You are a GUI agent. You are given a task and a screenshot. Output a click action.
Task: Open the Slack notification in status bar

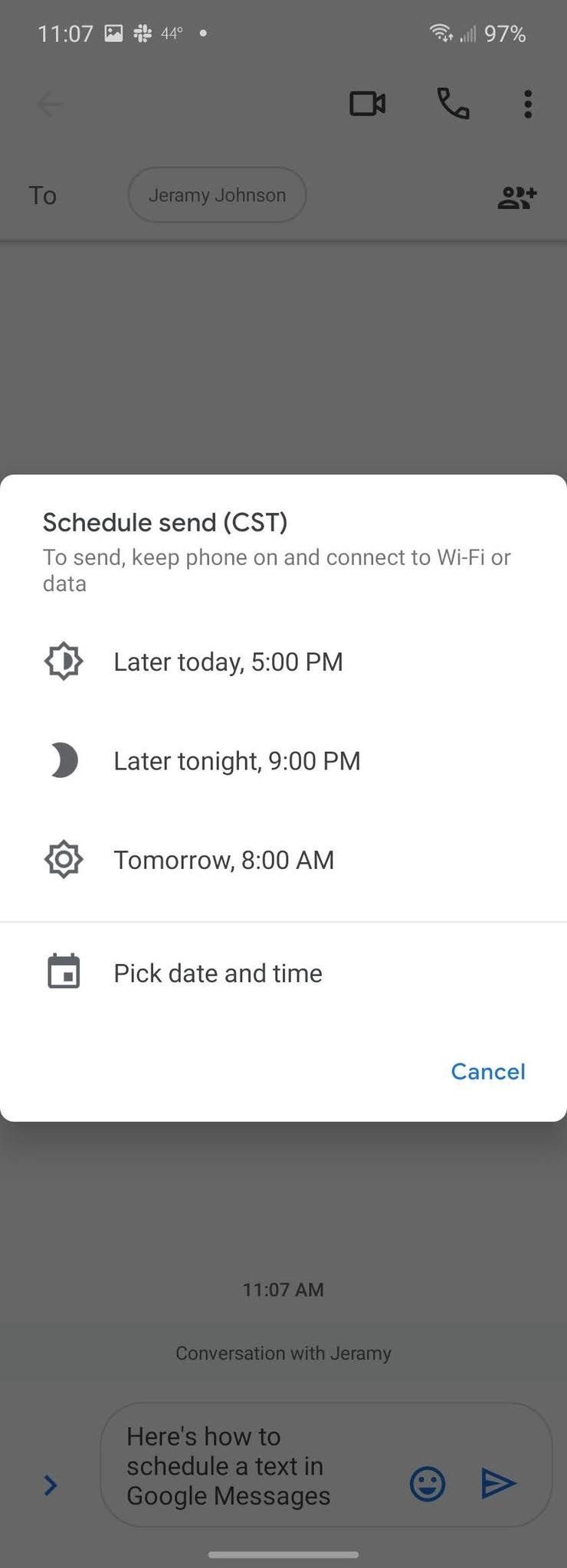point(142,33)
